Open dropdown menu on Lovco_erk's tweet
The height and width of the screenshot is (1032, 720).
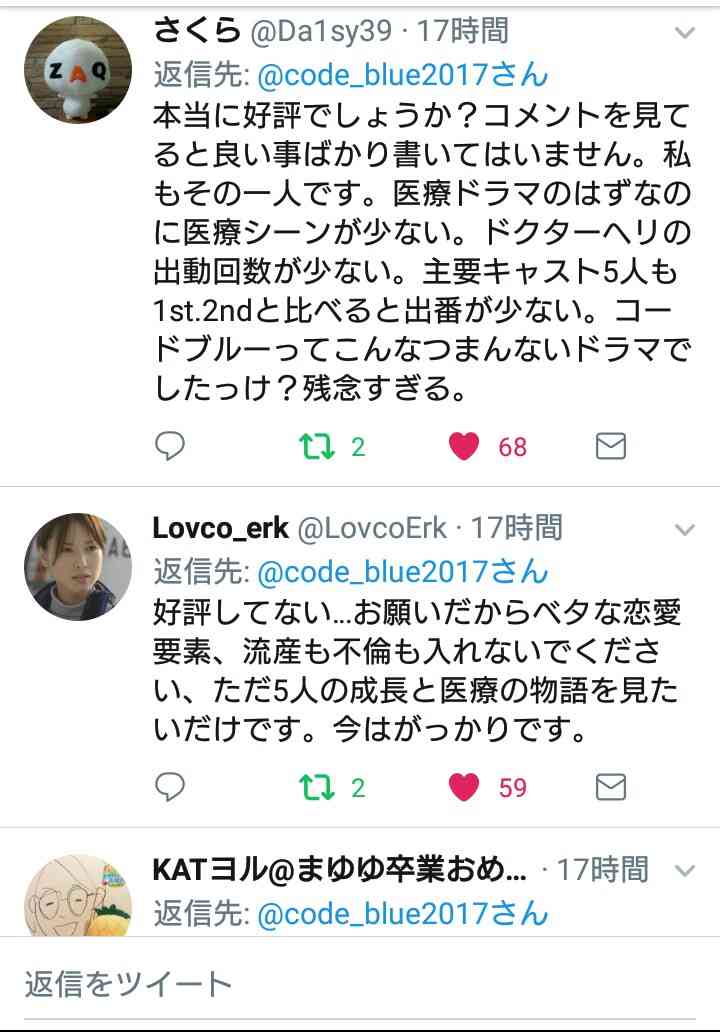click(x=685, y=529)
